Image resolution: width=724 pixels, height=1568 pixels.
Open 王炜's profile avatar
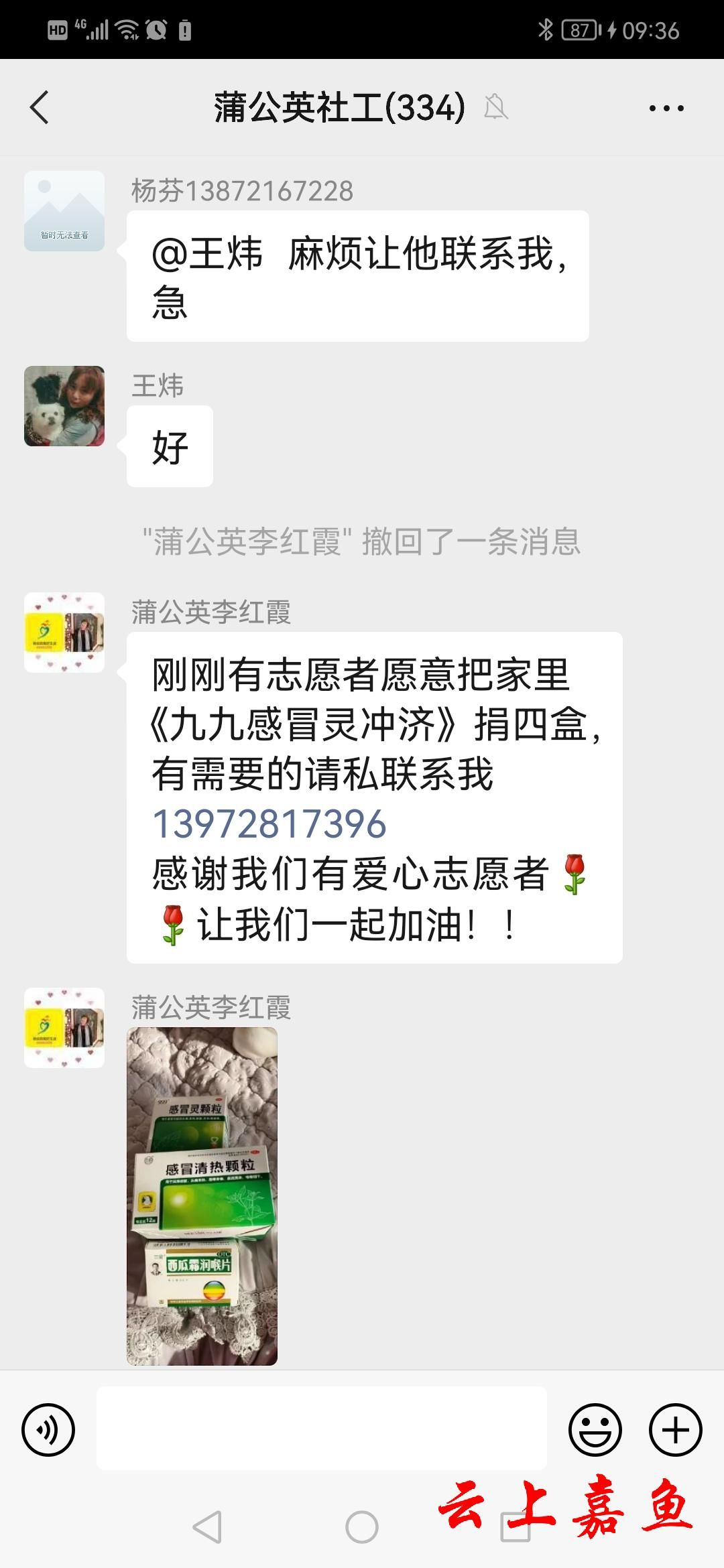point(64,406)
